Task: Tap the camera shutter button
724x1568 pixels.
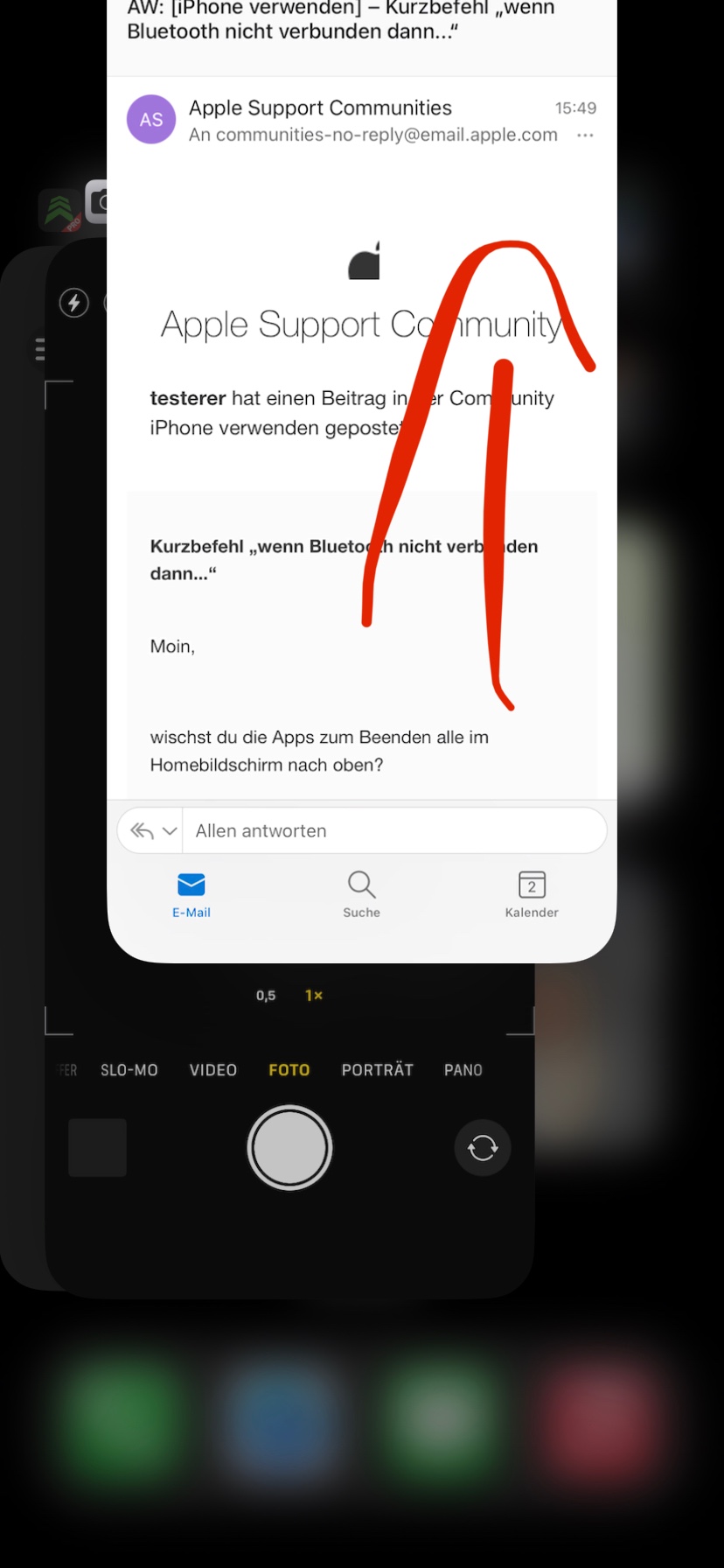Action: point(289,1148)
